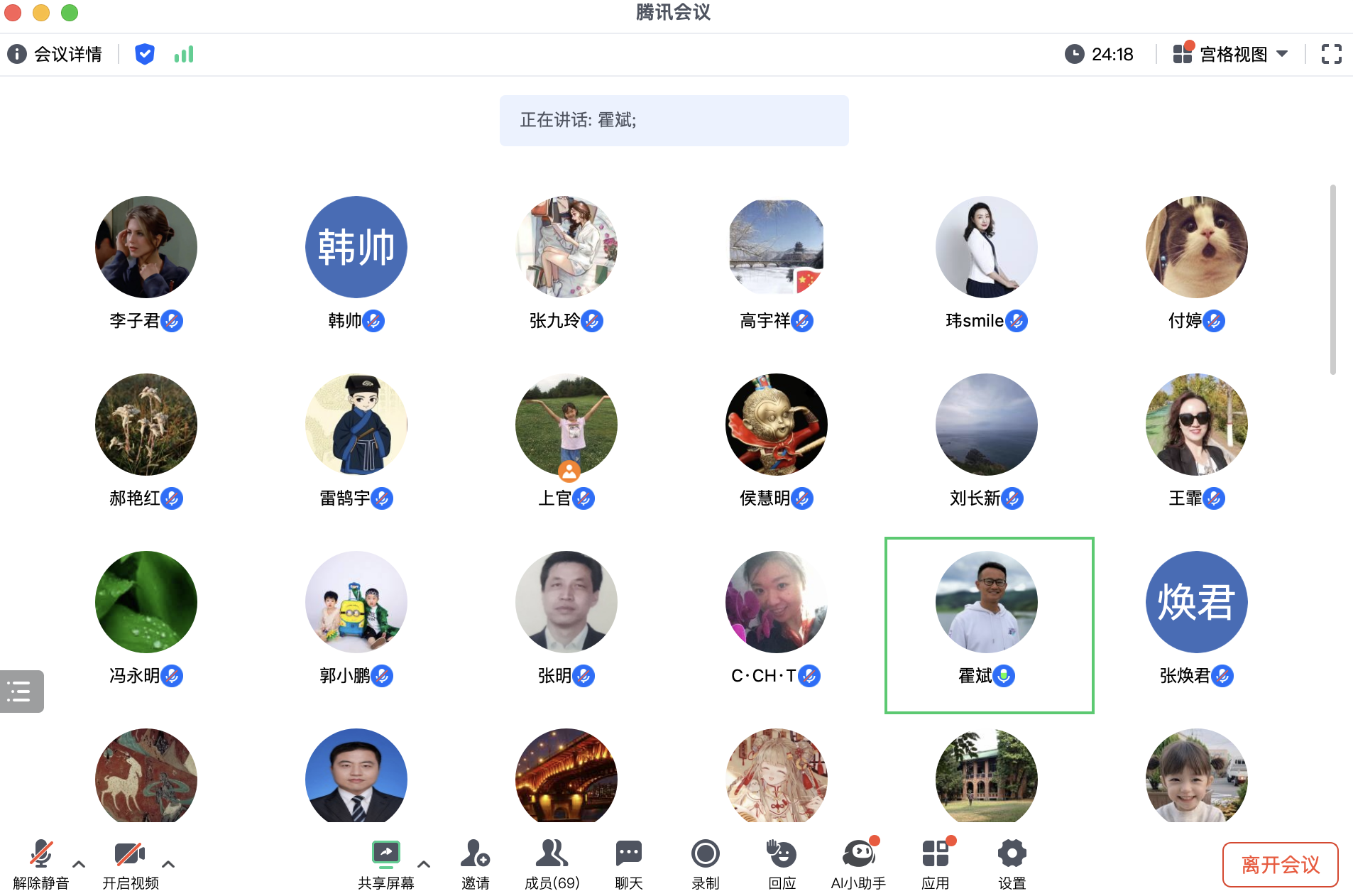Open the 应用 apps menu
Viewport: 1353px width, 896px height.
click(x=935, y=863)
